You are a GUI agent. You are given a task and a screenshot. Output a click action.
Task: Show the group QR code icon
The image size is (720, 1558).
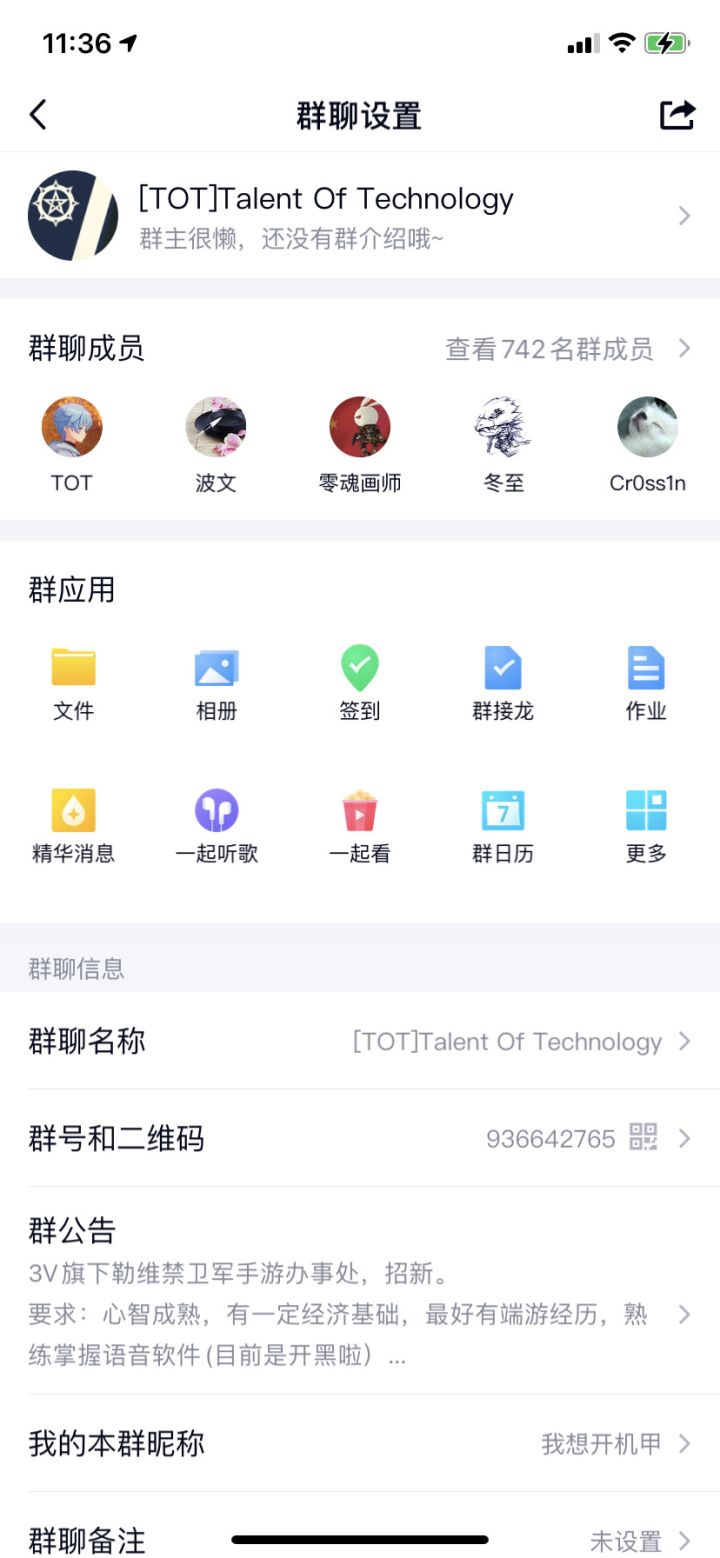pos(645,1138)
